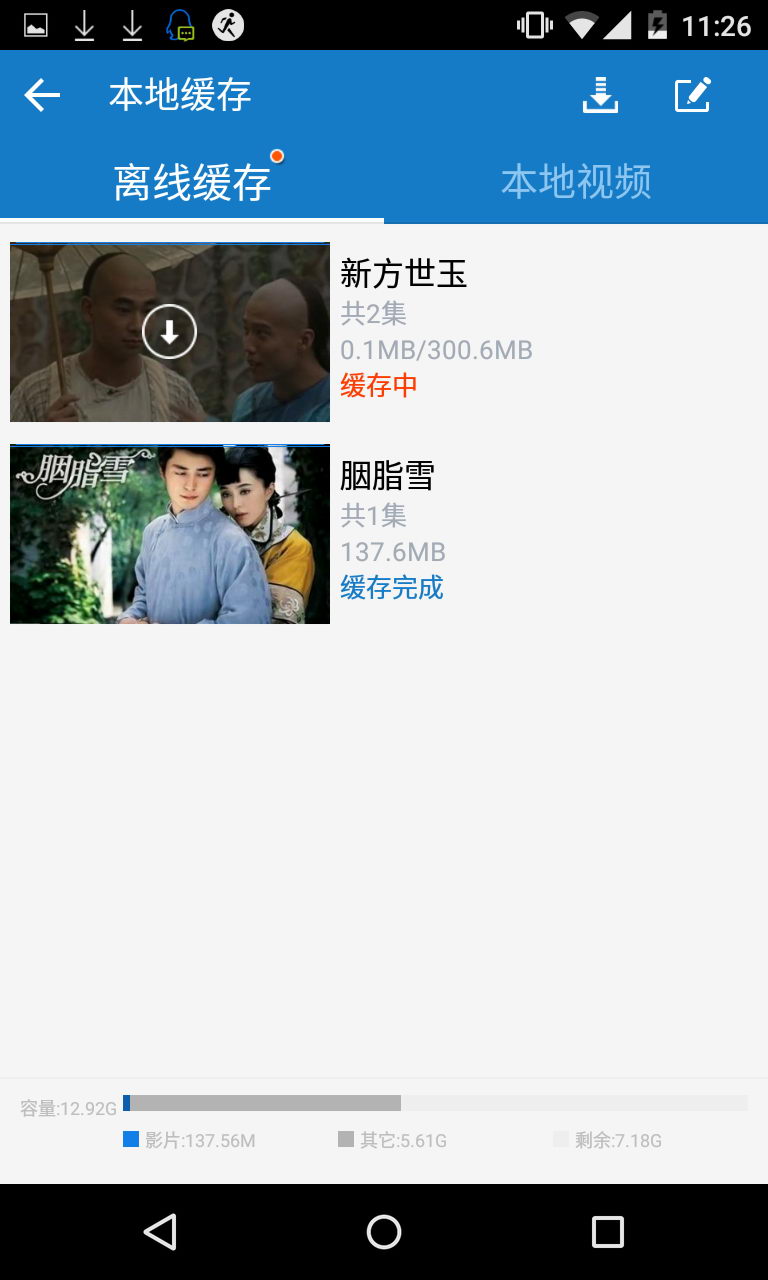Image resolution: width=768 pixels, height=1280 pixels.
Task: Switch to the 本地视频 tab
Action: pos(578,182)
